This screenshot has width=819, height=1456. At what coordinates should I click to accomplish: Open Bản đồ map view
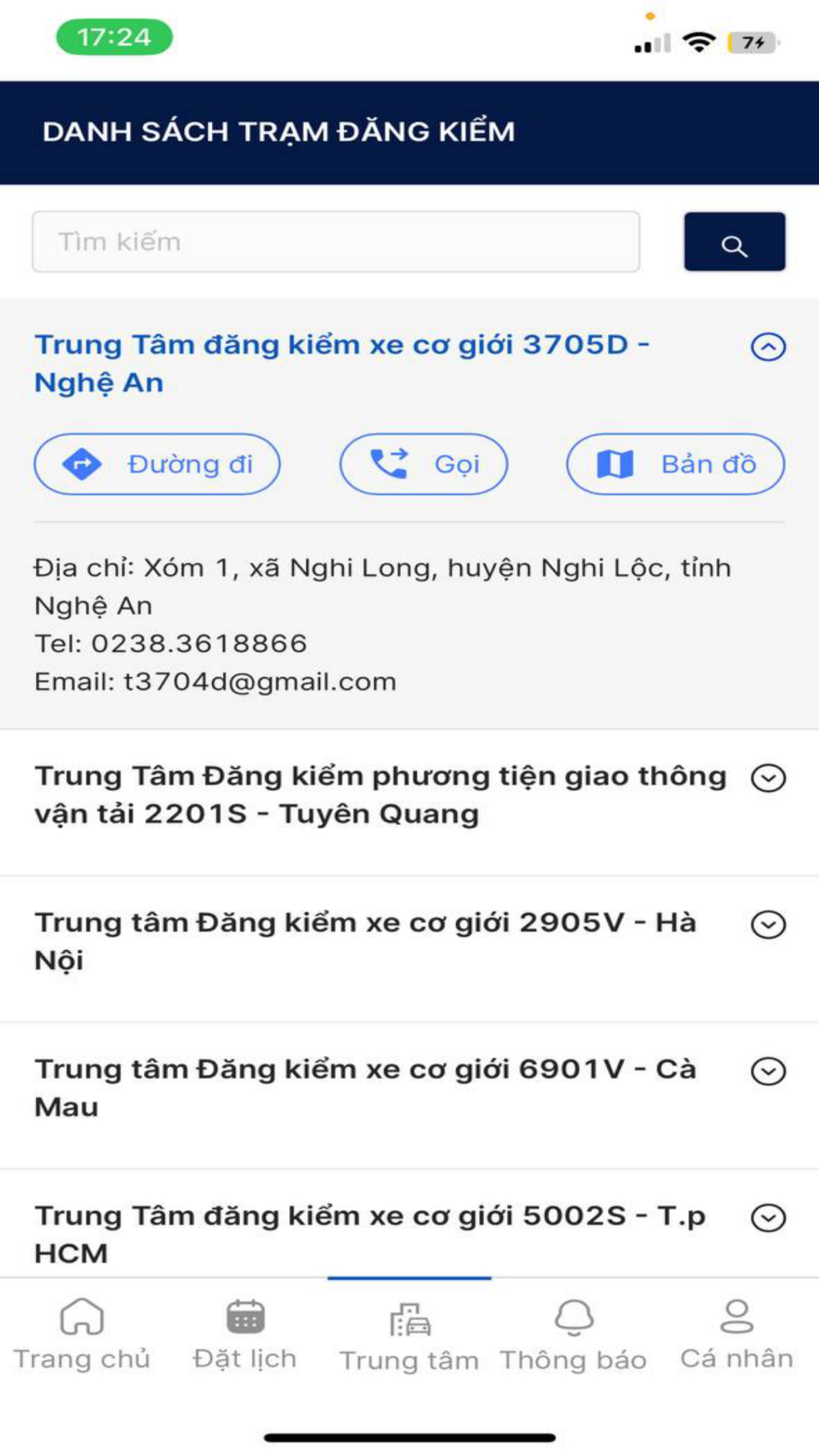tap(675, 464)
